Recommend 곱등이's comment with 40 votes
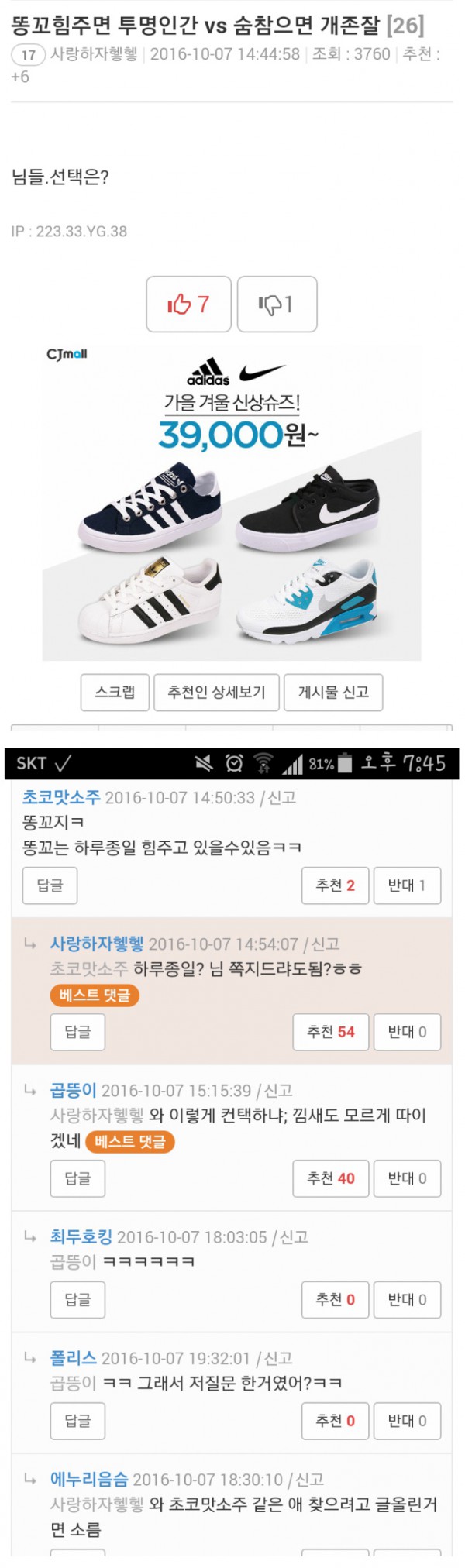This screenshot has width=465, height=1568. (x=330, y=1178)
